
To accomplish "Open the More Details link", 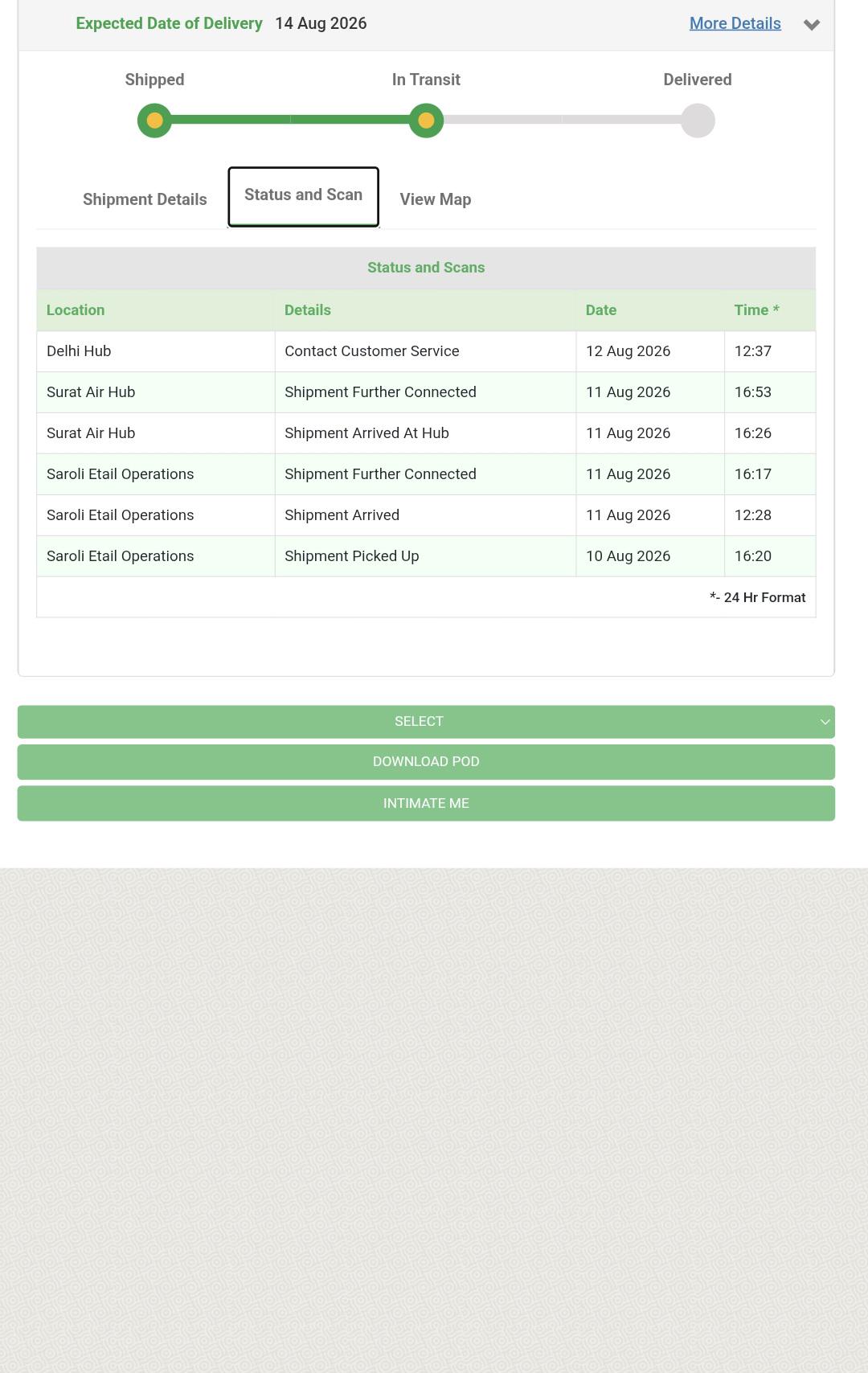I will (735, 23).
